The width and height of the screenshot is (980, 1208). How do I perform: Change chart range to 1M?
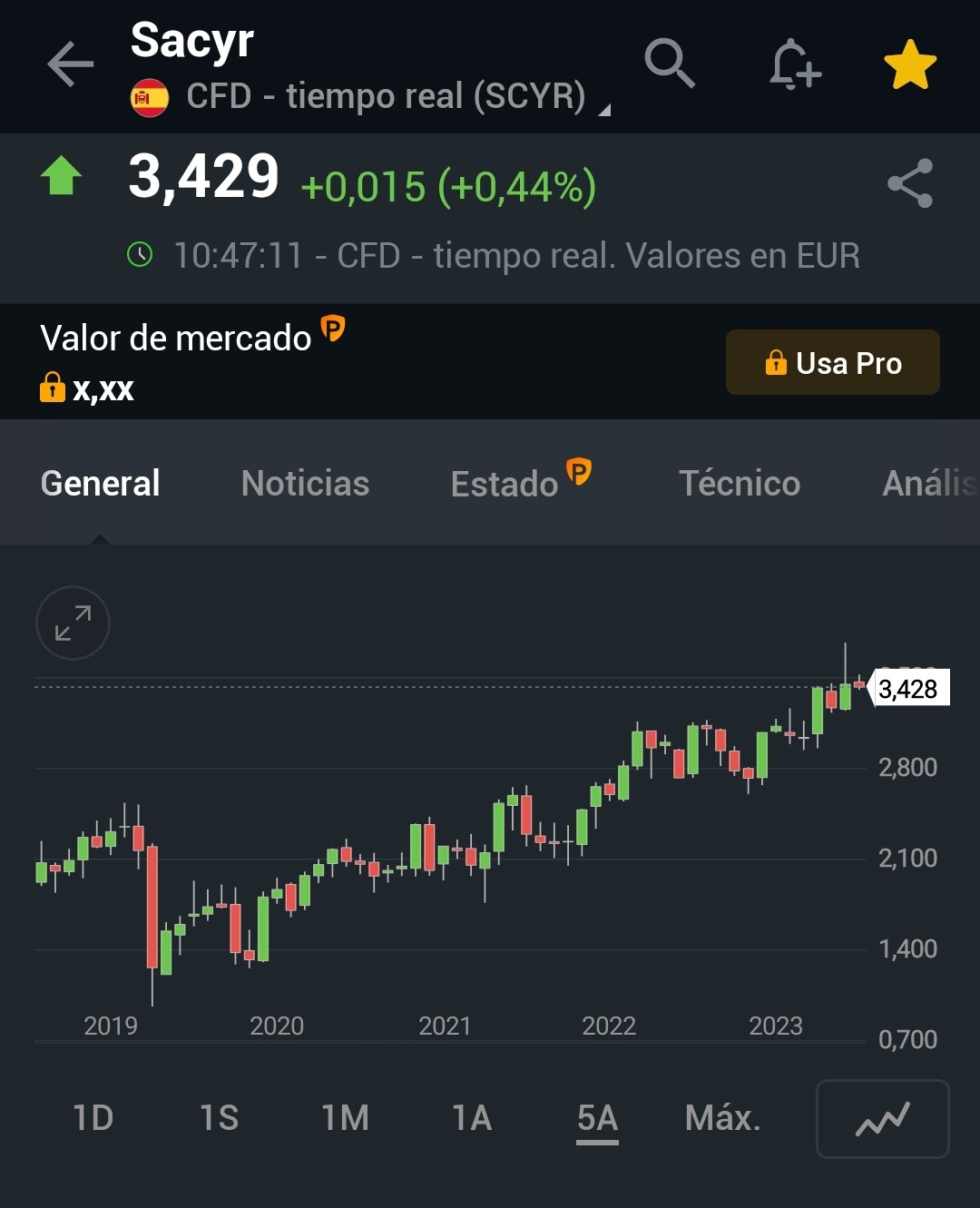coord(345,1118)
